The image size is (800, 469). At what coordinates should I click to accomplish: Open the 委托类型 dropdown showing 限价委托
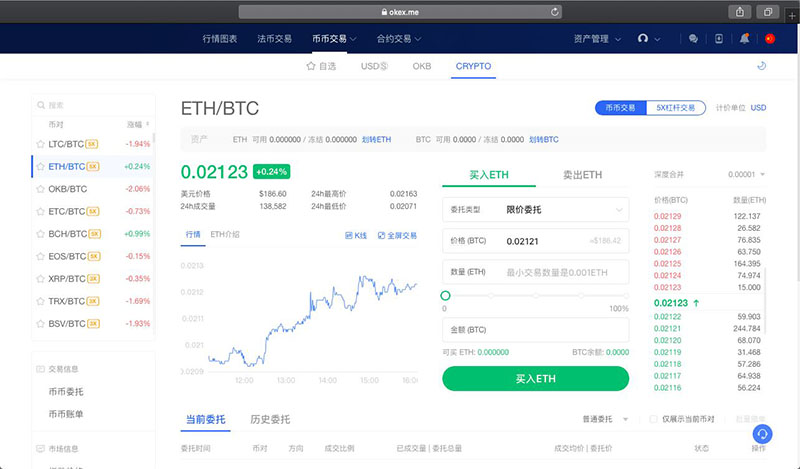point(535,210)
